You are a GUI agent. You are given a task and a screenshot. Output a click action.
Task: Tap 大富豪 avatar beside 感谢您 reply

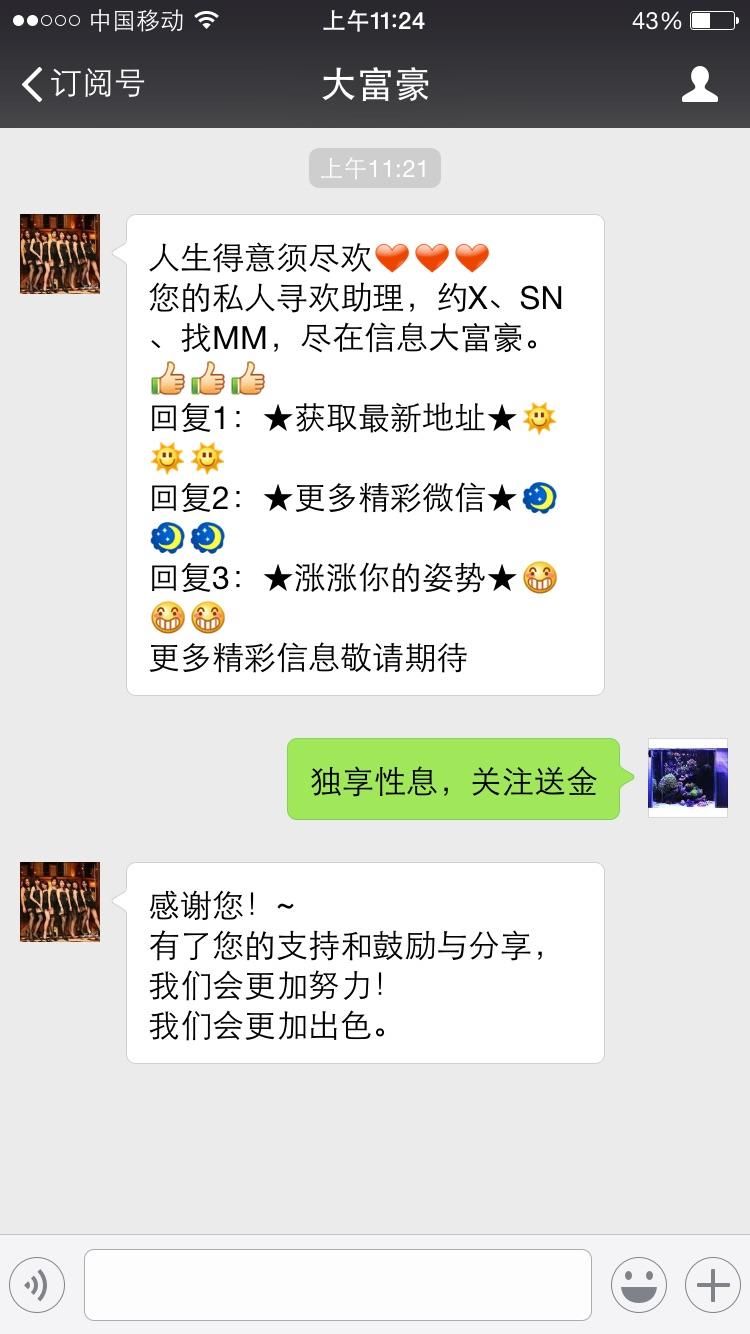pos(60,902)
